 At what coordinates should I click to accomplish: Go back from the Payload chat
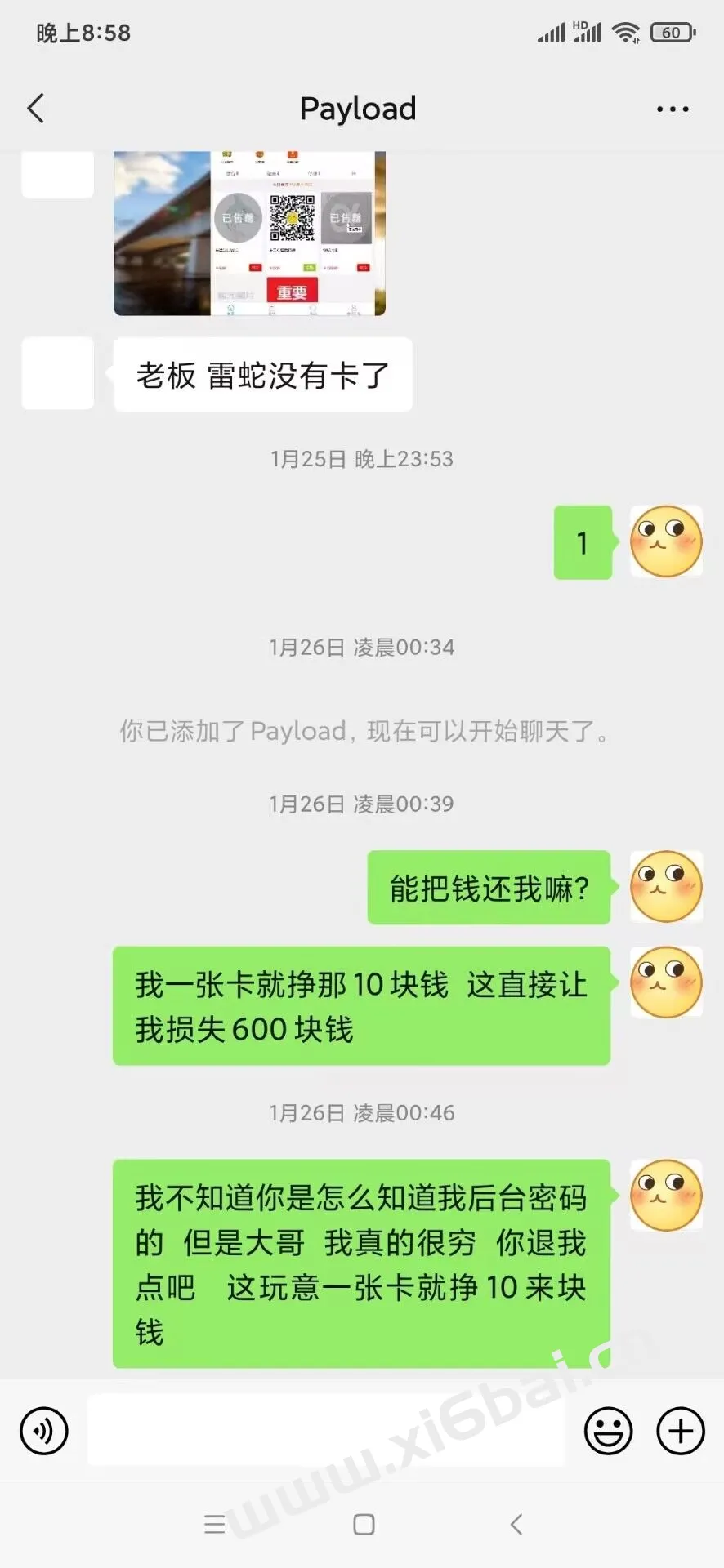(x=36, y=109)
